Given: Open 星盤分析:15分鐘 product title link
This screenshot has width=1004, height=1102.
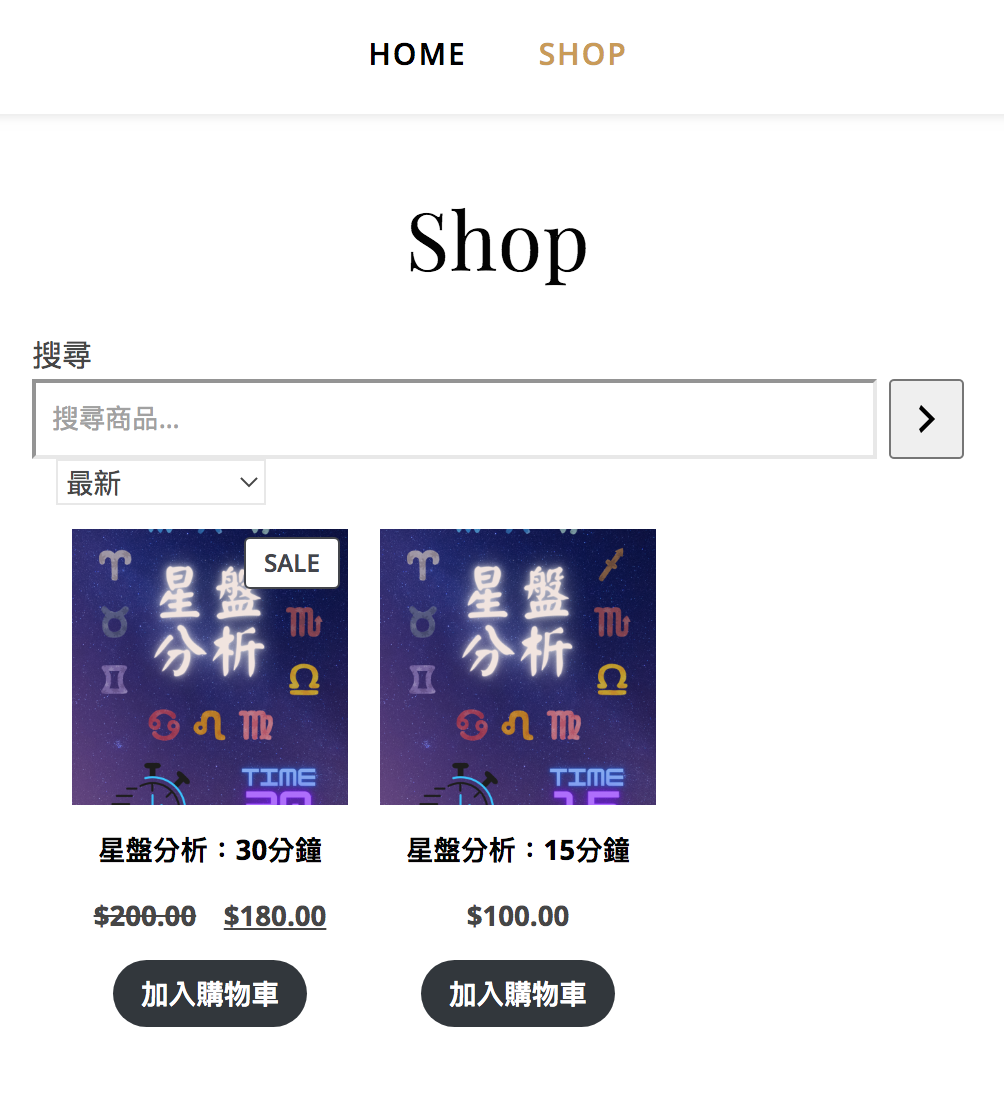Looking at the screenshot, I should [518, 851].
